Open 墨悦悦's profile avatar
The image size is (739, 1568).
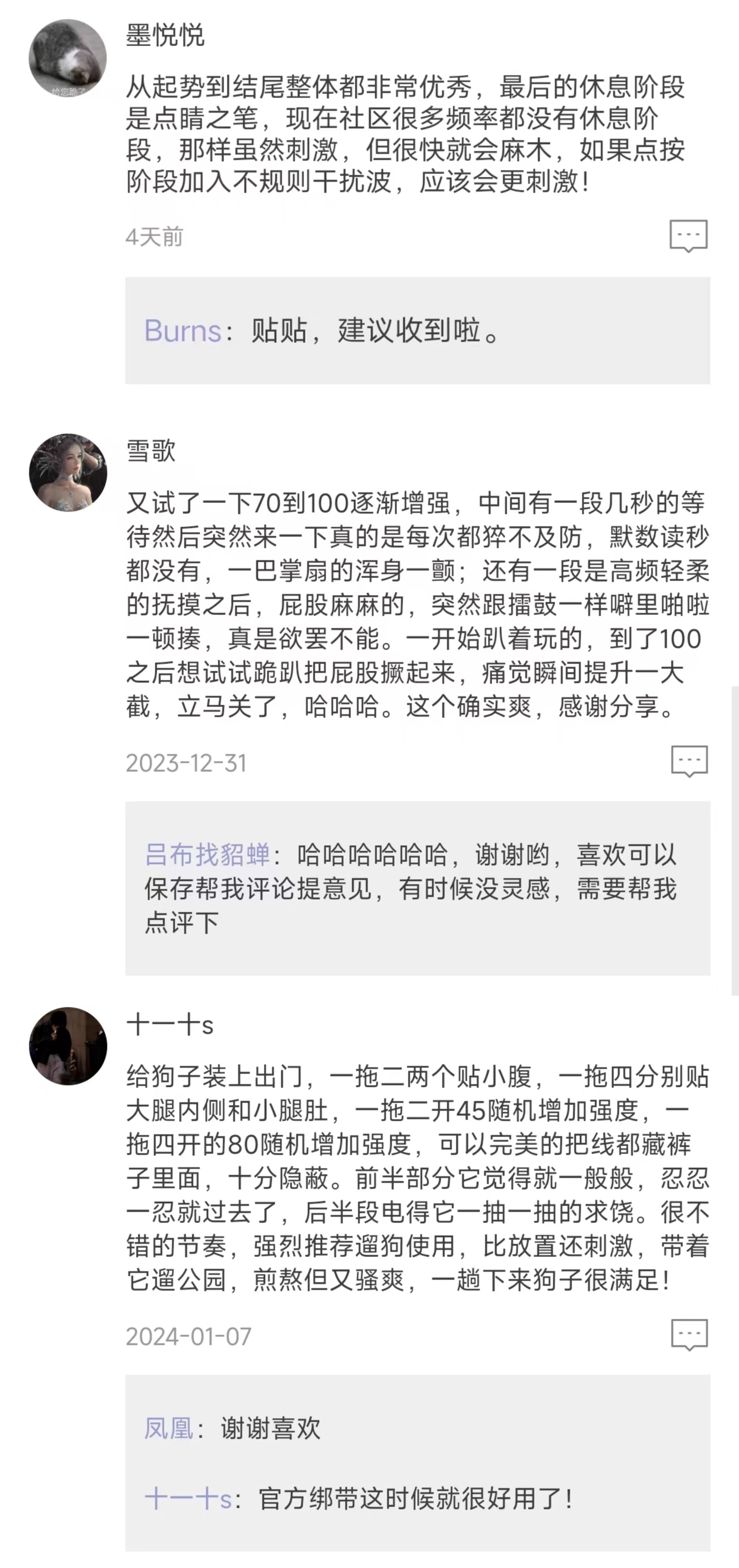click(x=67, y=59)
